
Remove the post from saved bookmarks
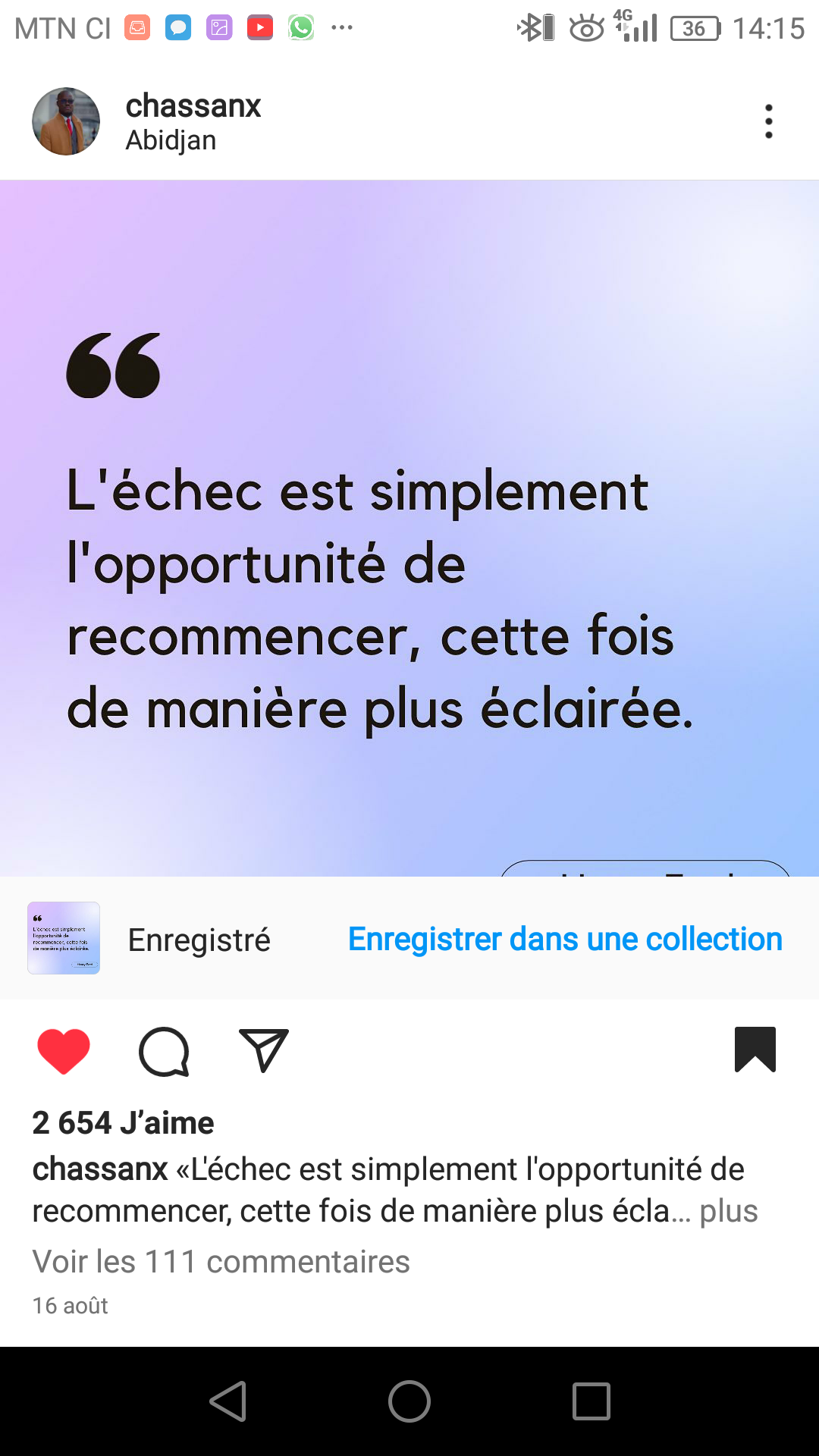pos(755,1050)
